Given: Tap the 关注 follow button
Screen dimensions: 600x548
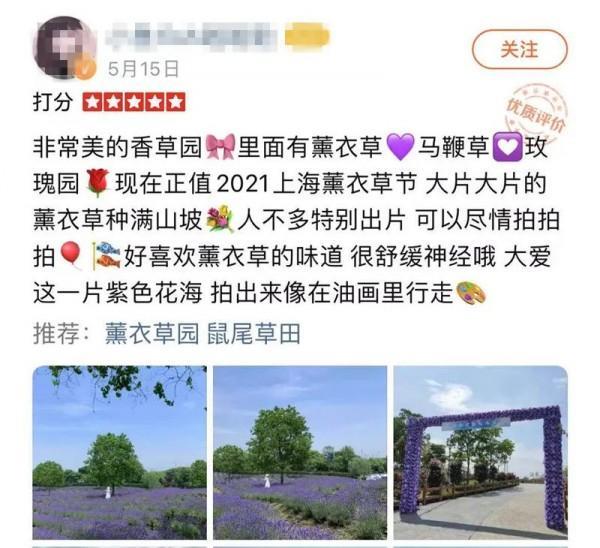Looking at the screenshot, I should [x=519, y=50].
